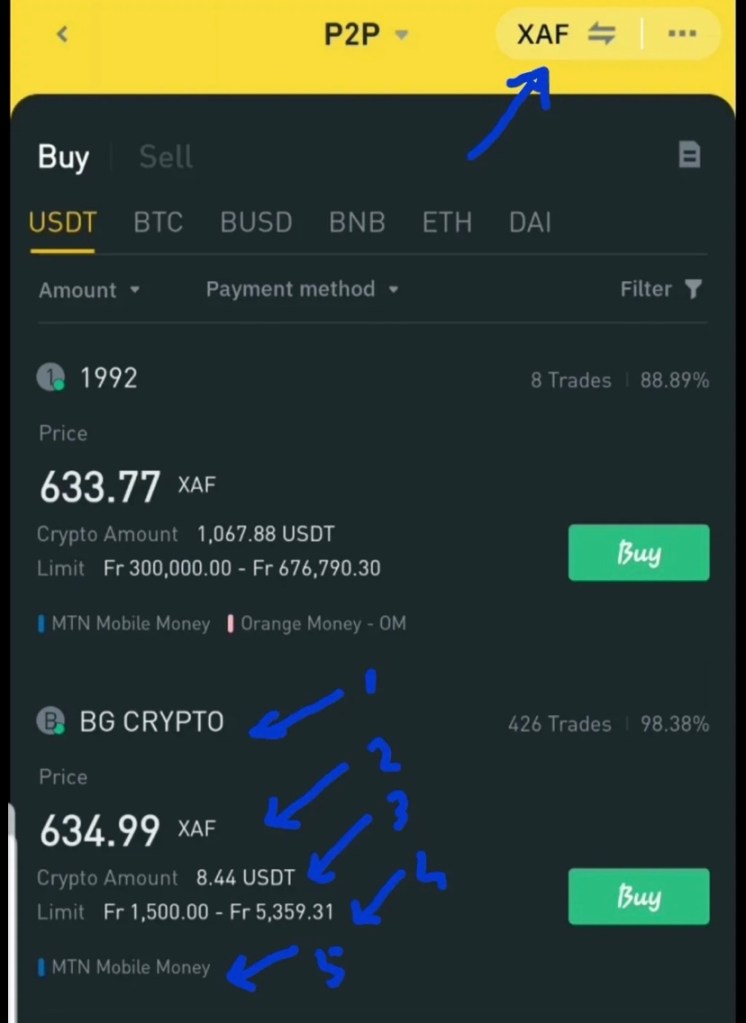746x1023 pixels.
Task: Select the BUSD coin tab
Action: pos(256,222)
